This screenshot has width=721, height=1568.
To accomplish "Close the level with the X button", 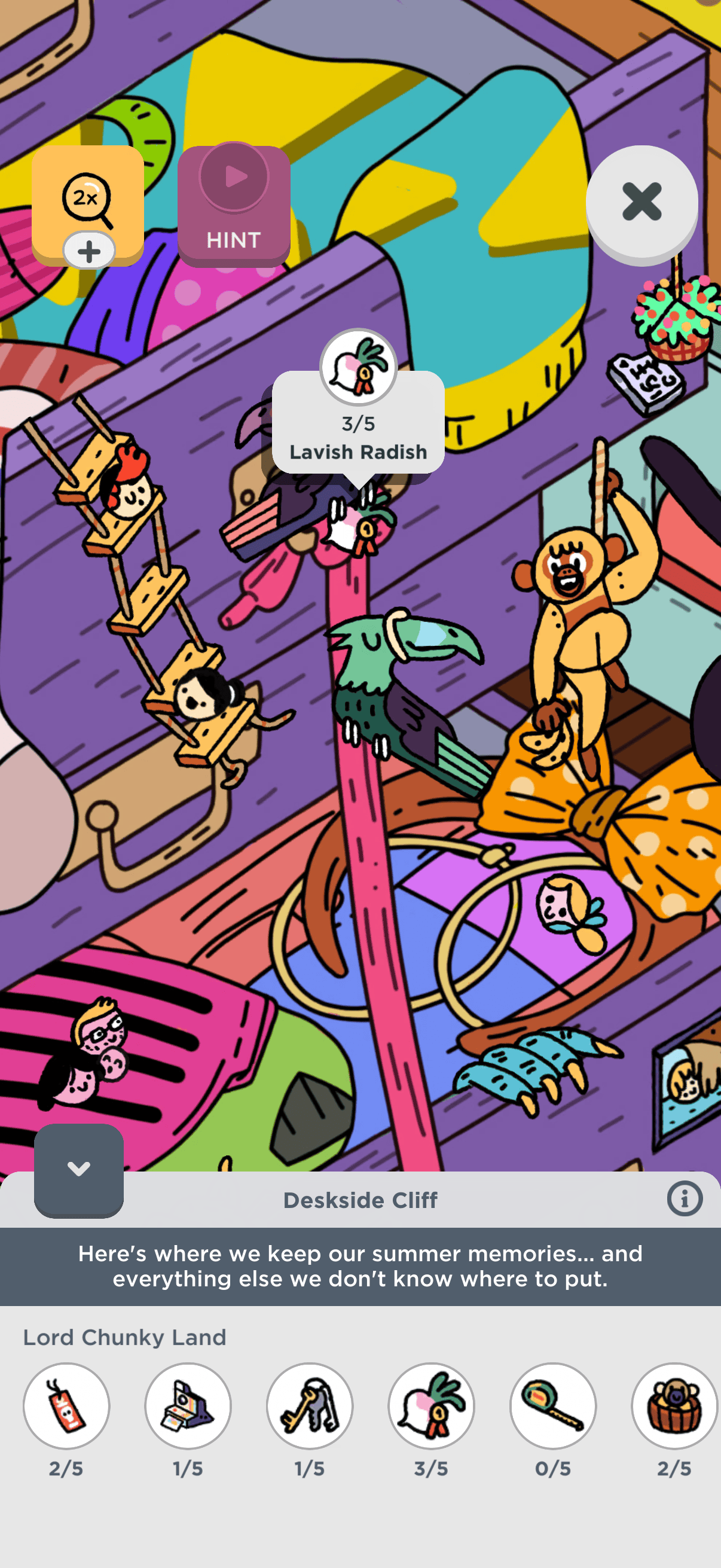I will click(x=641, y=202).
